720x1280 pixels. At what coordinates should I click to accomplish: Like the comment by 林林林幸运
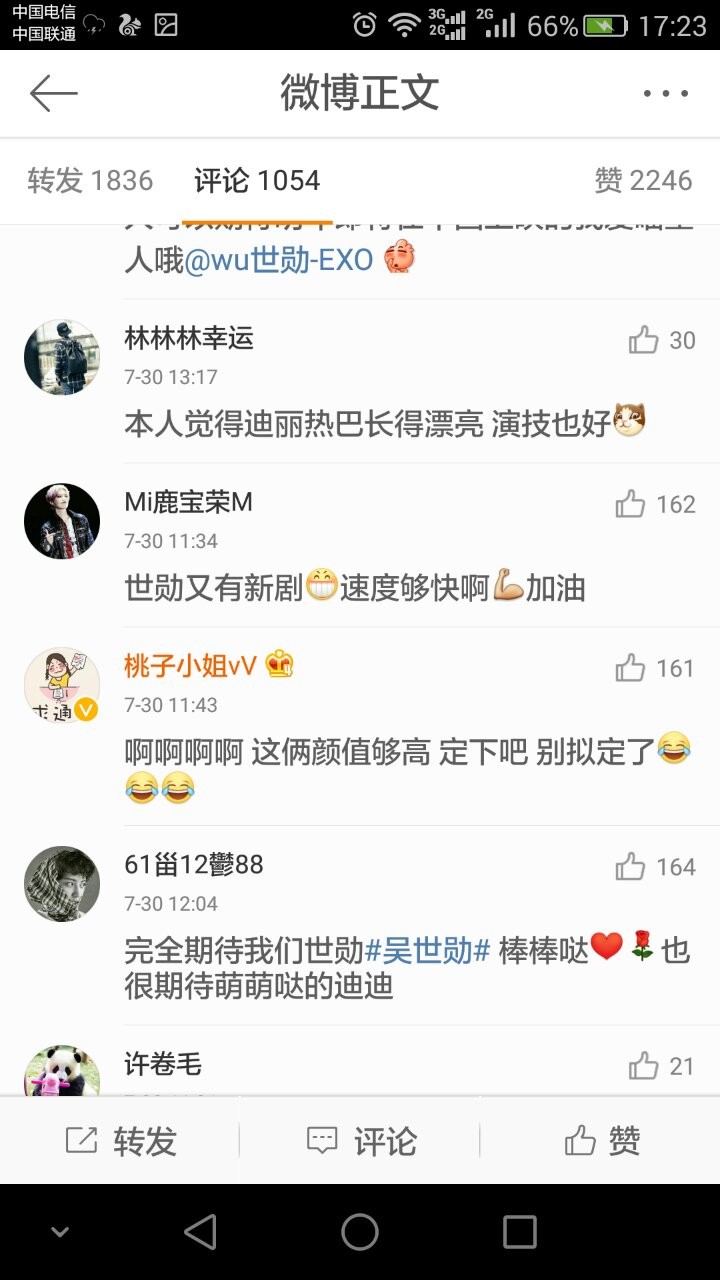(661, 341)
